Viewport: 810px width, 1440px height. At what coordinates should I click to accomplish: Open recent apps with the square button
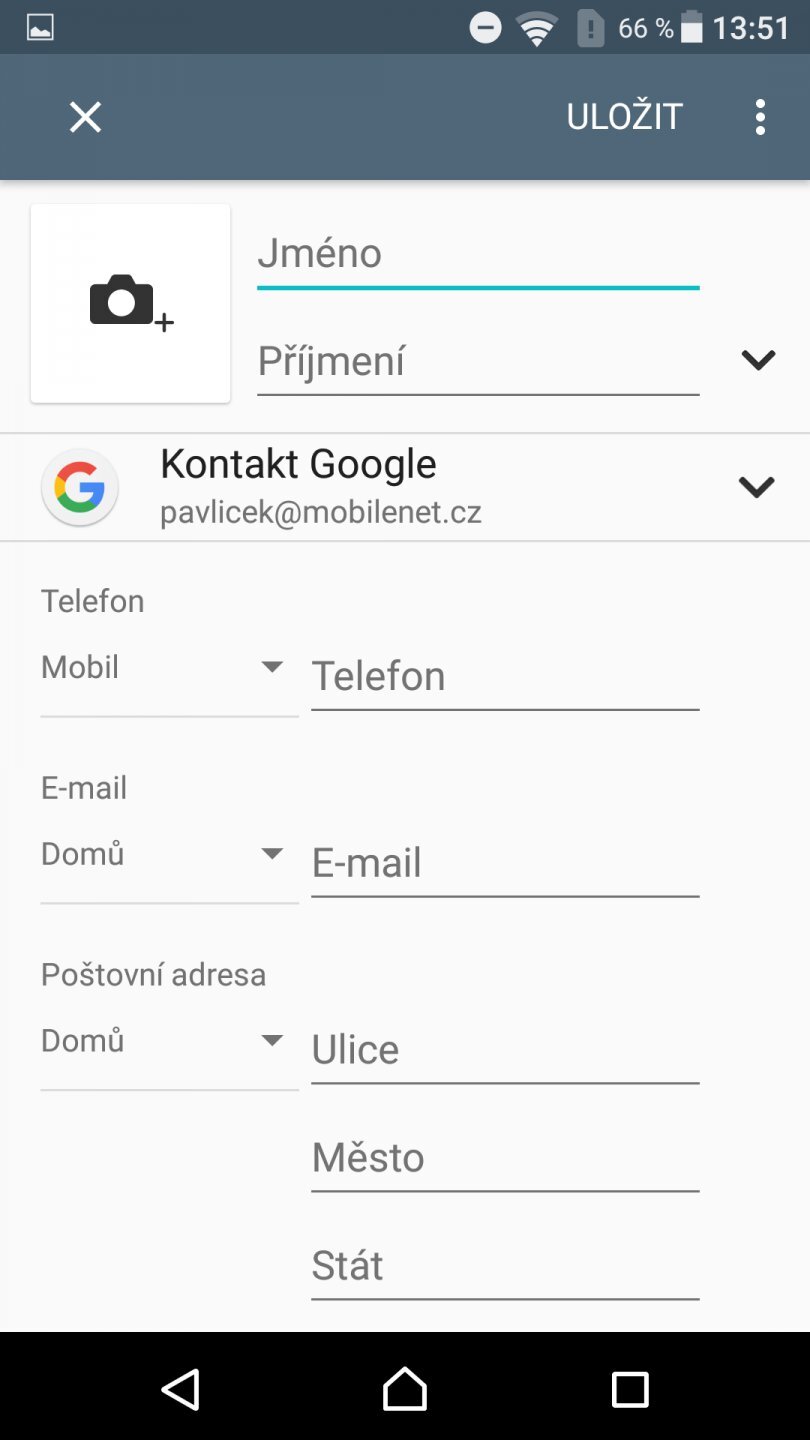click(x=630, y=1389)
